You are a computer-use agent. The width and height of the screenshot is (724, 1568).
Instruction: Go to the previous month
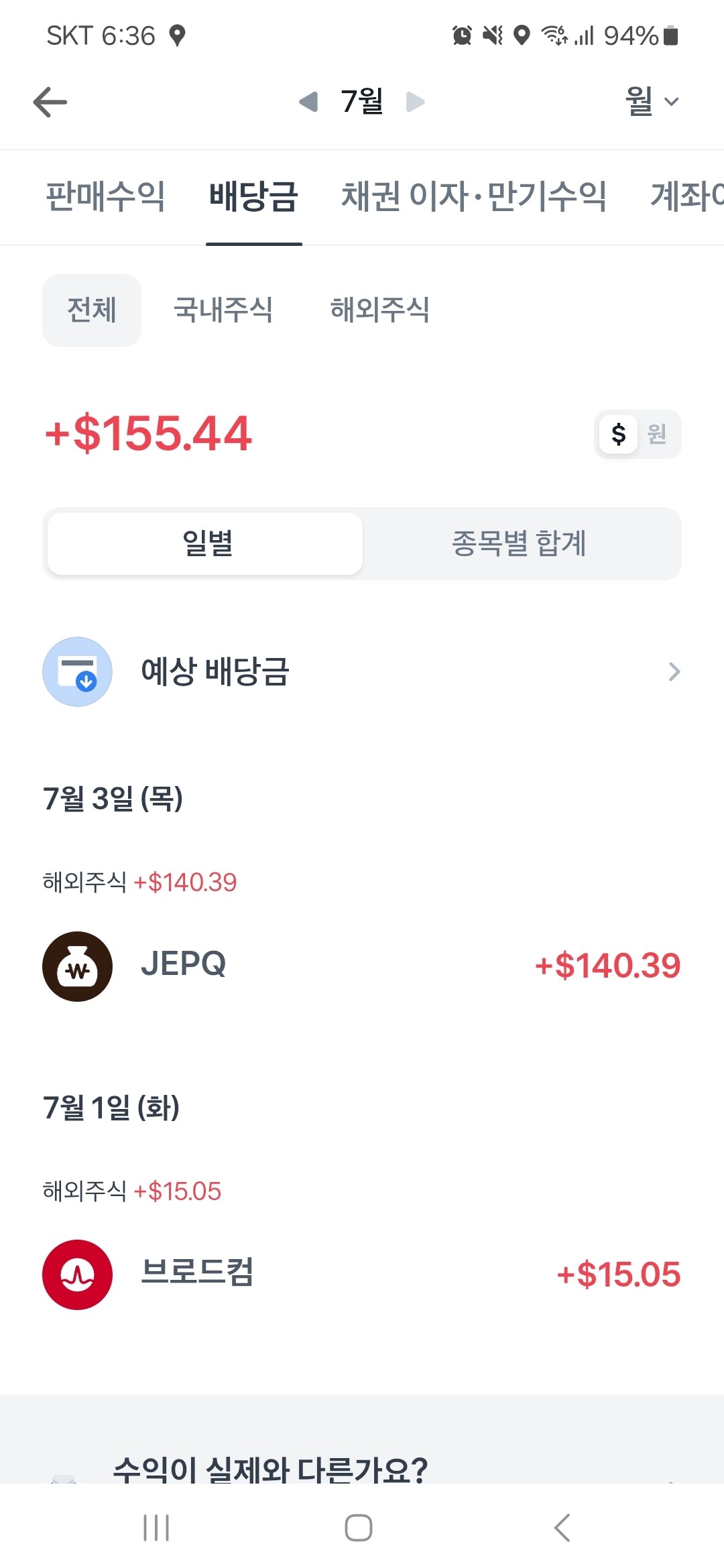click(308, 102)
